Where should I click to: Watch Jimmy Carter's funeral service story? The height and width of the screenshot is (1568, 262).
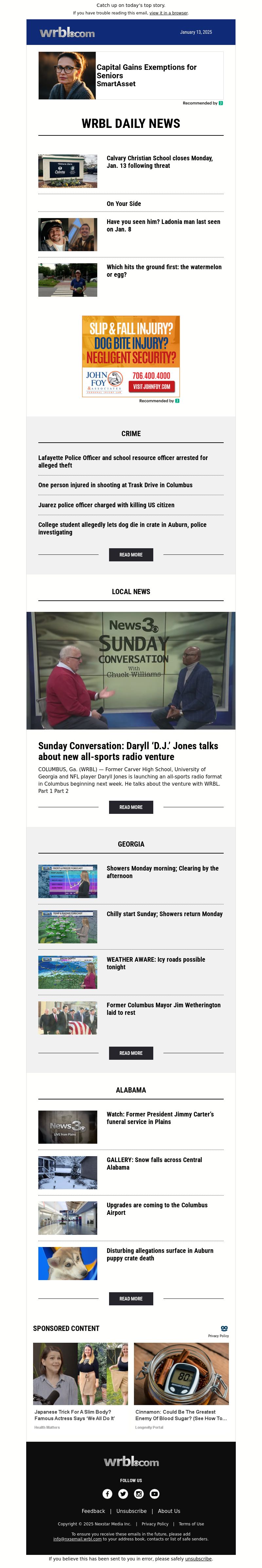[x=160, y=1117]
